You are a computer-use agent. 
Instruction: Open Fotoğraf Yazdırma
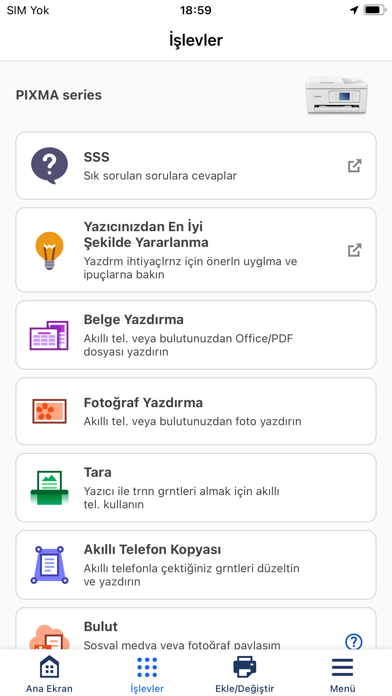click(x=196, y=411)
